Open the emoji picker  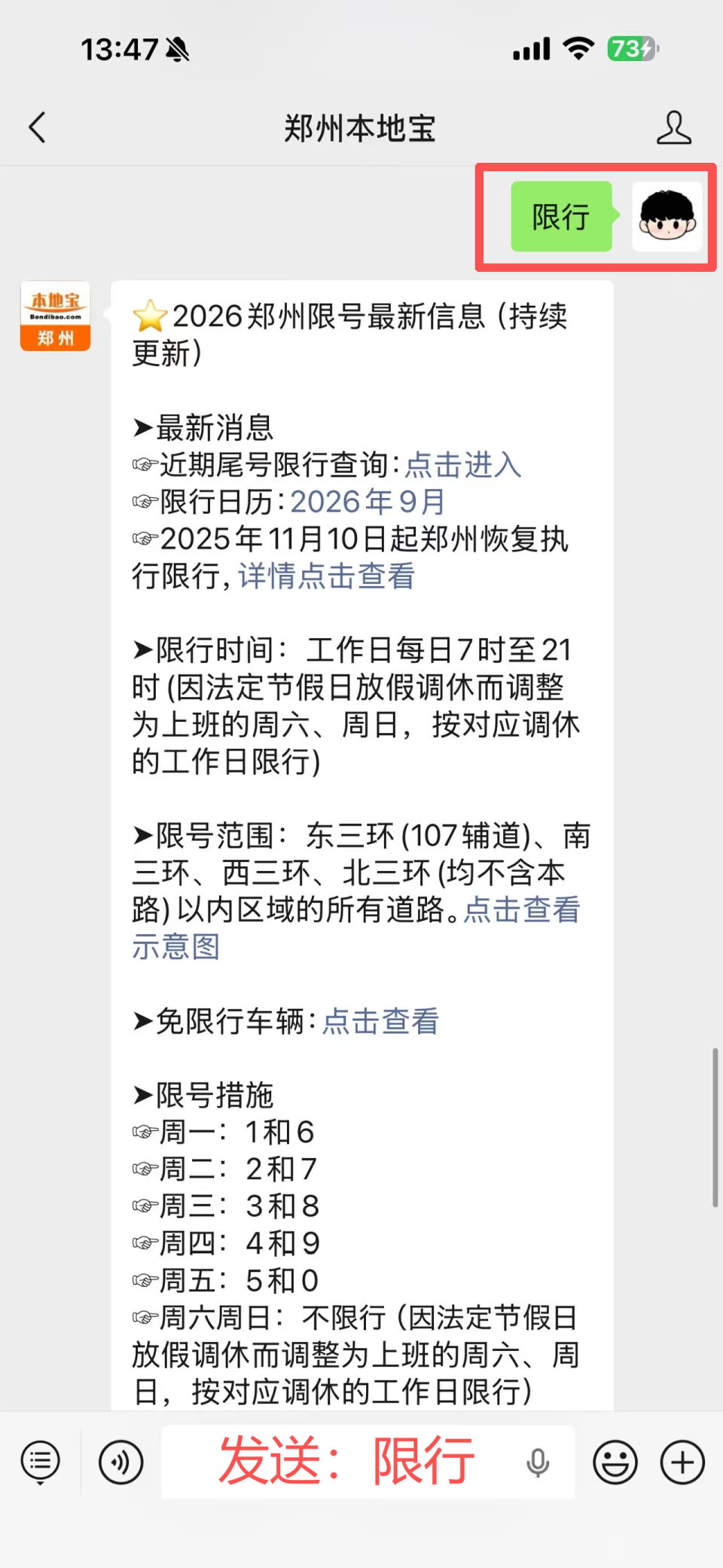615,1463
